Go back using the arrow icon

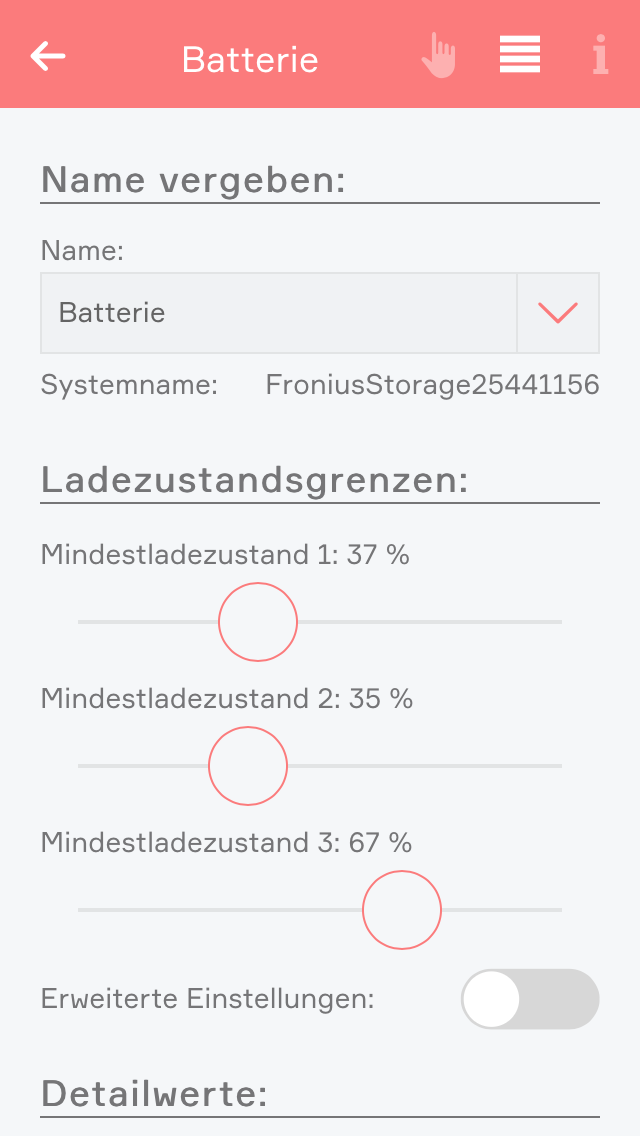(48, 56)
